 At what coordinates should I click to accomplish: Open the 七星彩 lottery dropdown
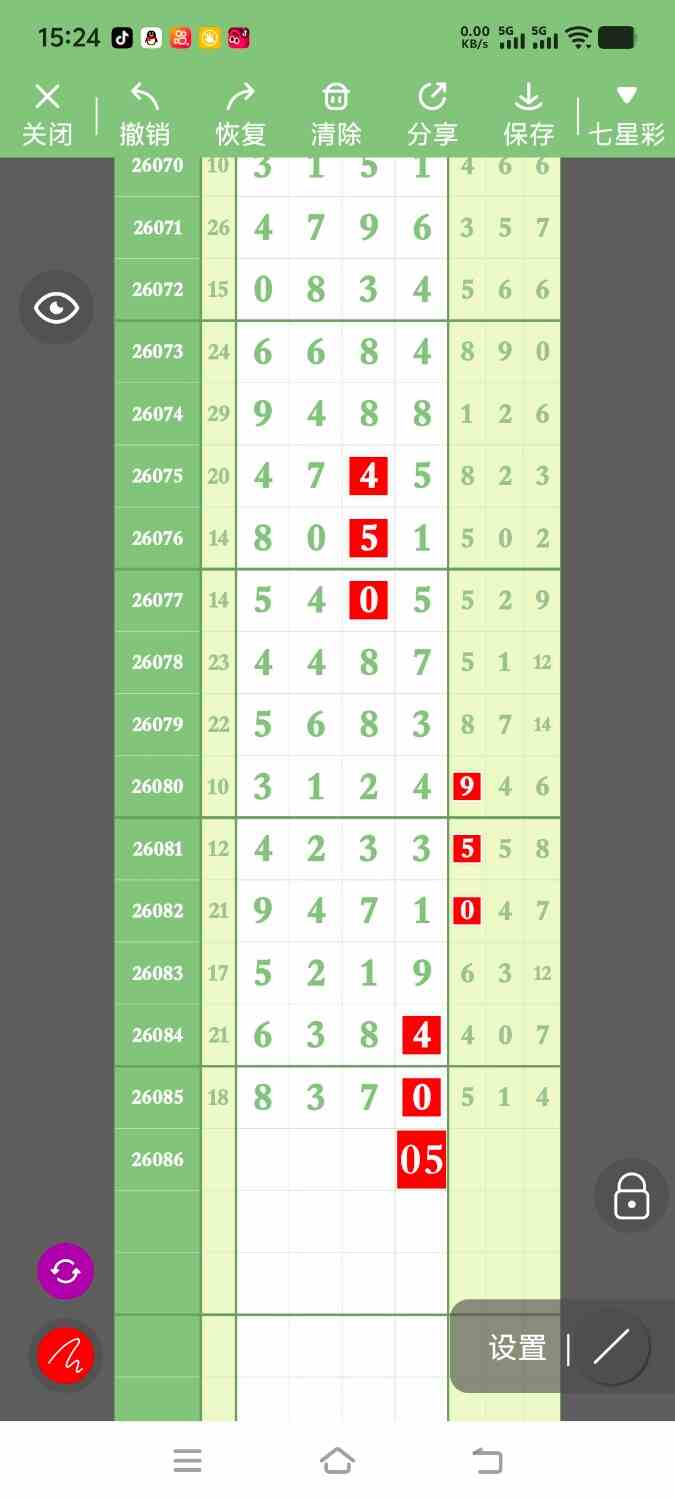point(627,115)
